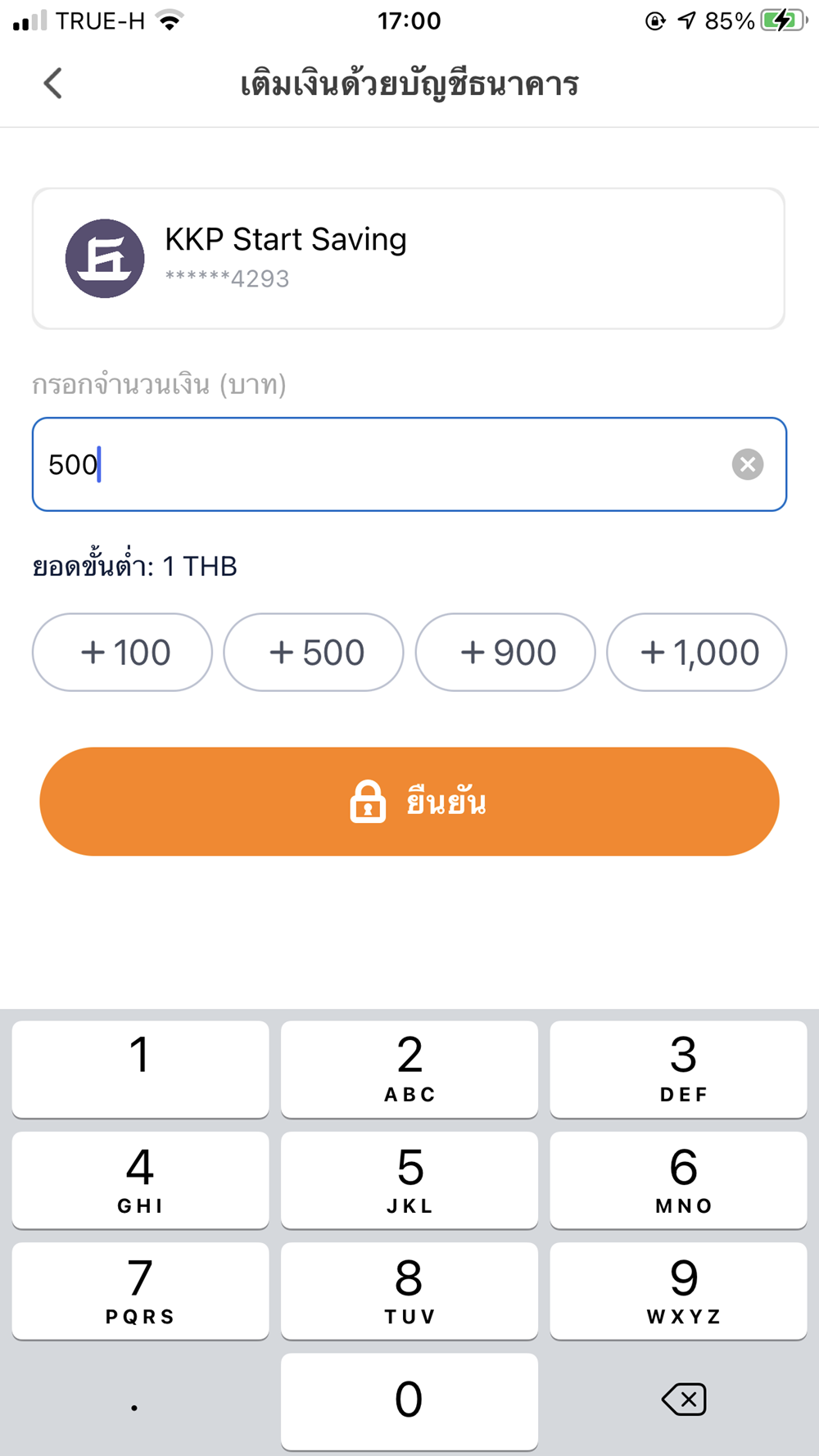
Task: Select the +900 quick amount chip
Action: (505, 652)
